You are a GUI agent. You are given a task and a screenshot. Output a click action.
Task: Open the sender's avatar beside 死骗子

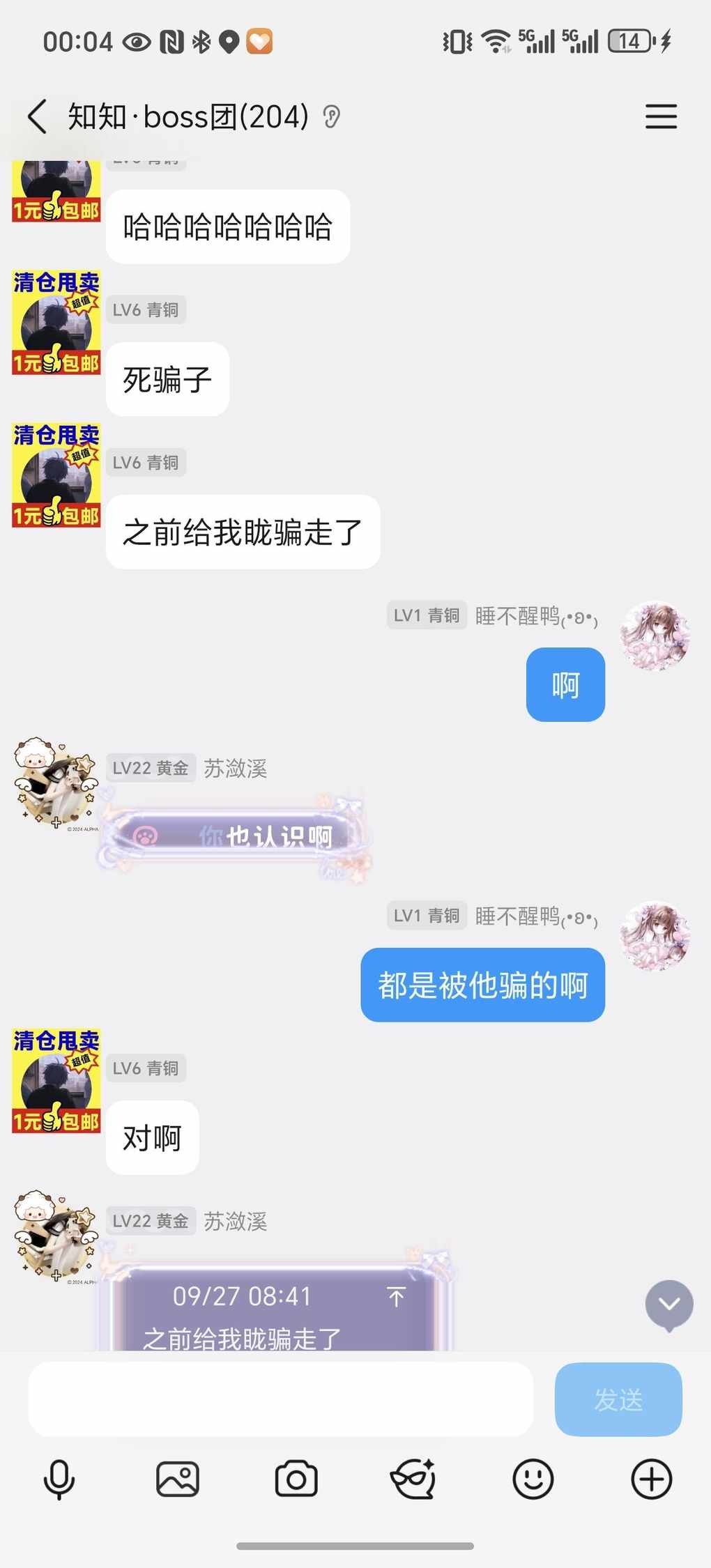tap(56, 323)
